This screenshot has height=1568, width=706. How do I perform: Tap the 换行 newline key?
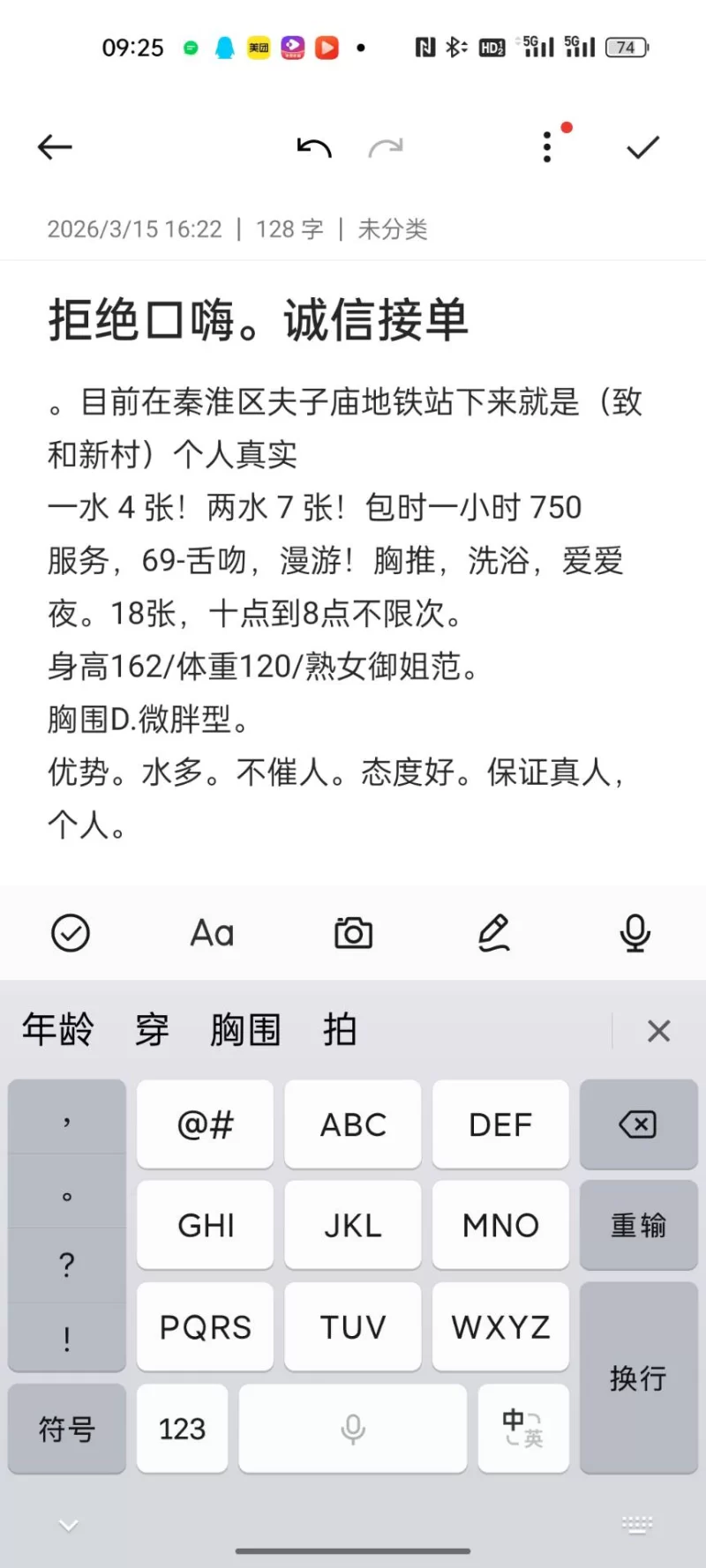click(638, 1378)
